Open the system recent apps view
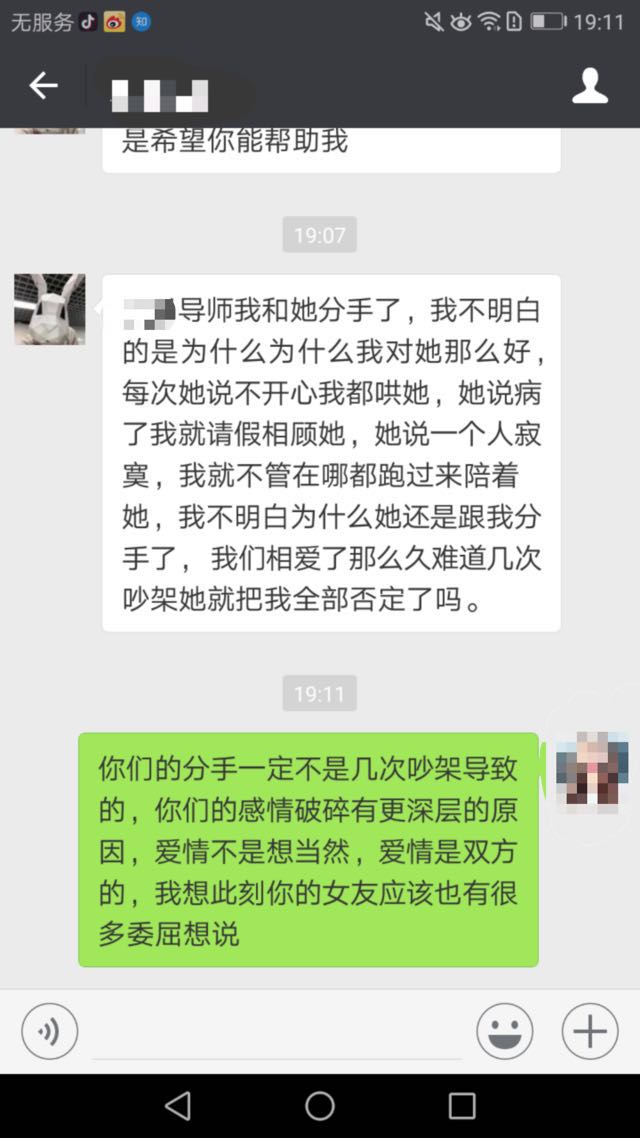Image resolution: width=640 pixels, height=1138 pixels. tap(462, 1106)
